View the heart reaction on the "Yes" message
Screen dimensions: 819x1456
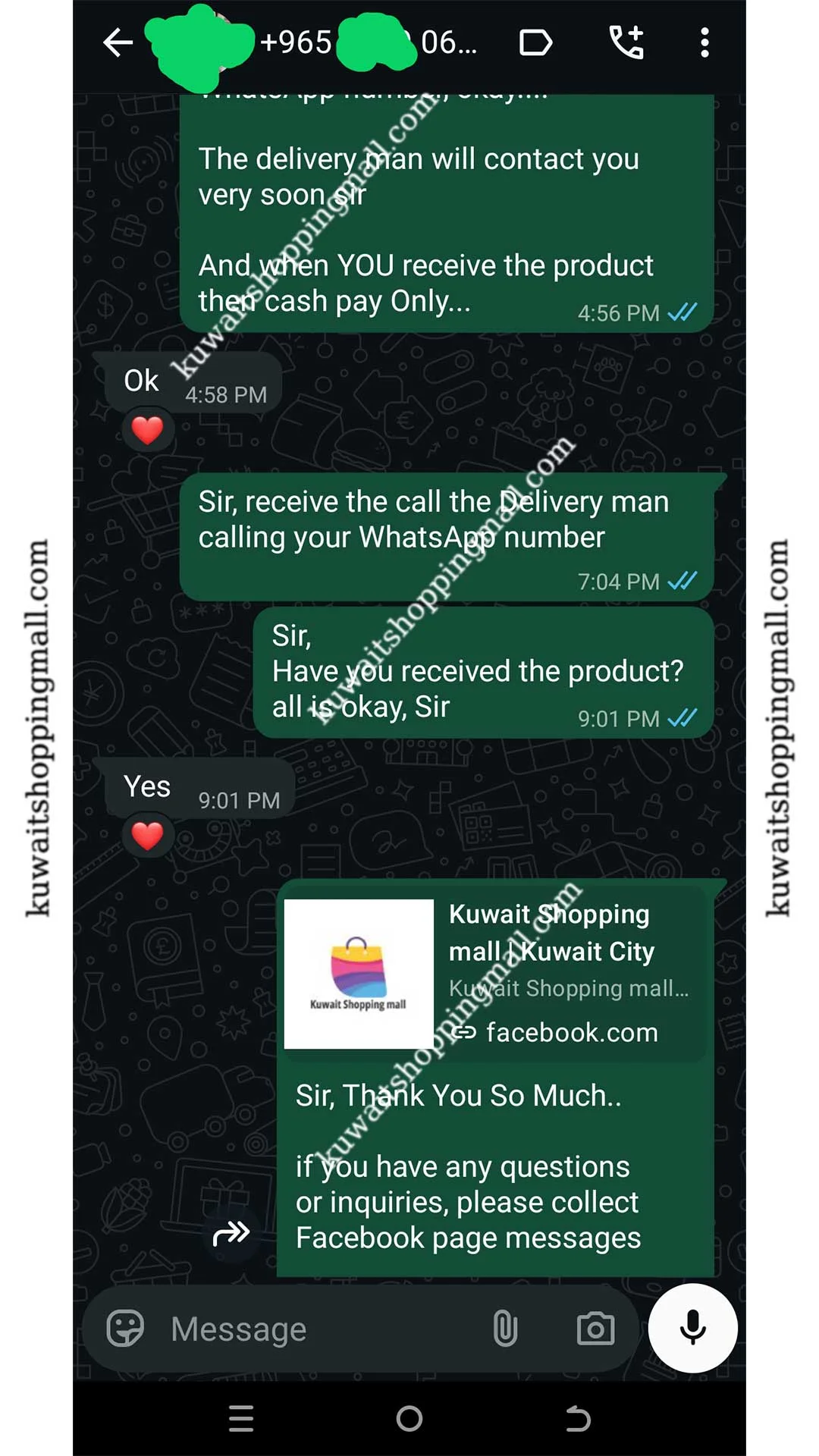point(148,836)
